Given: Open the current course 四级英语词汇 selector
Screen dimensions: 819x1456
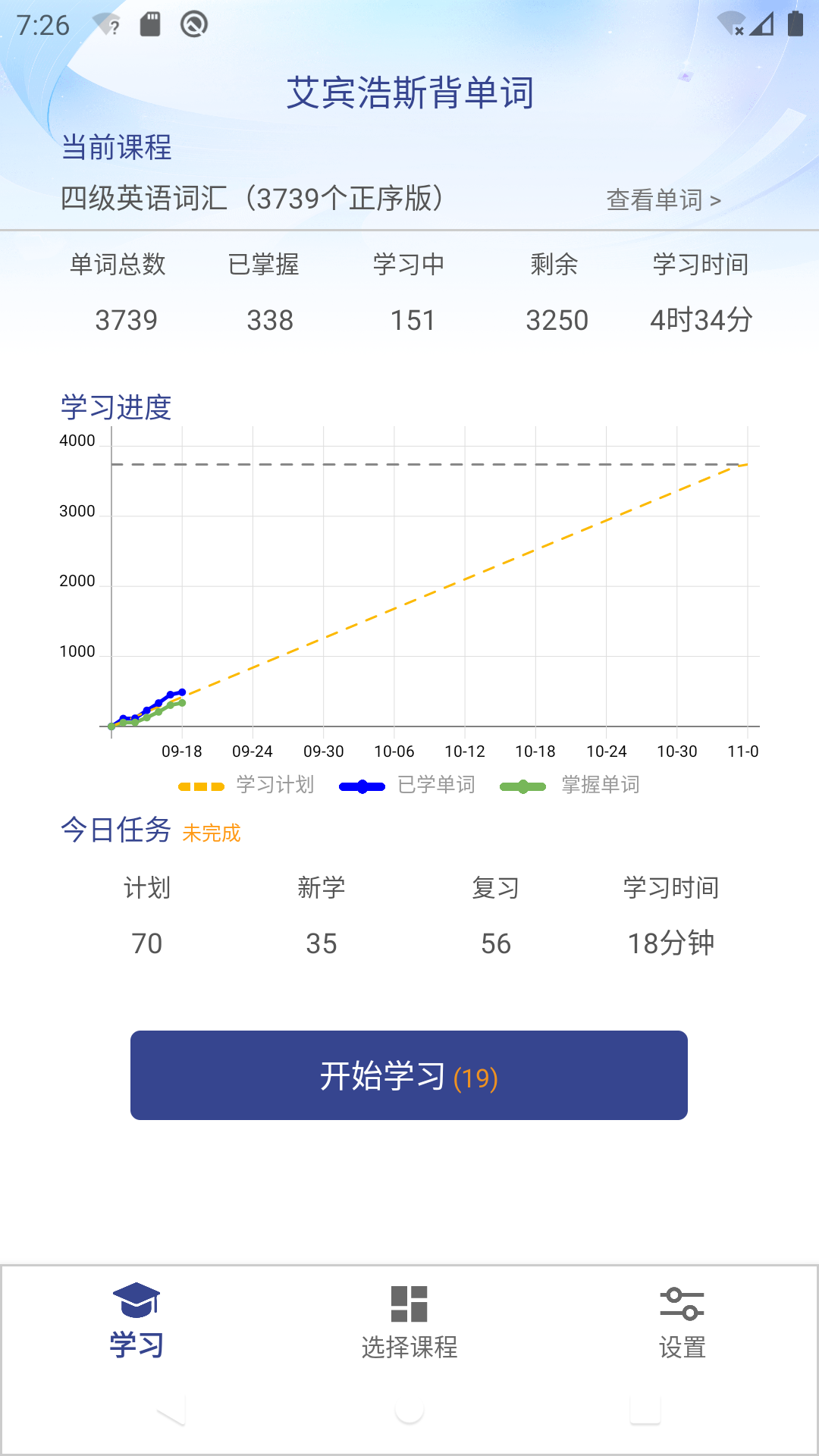Looking at the screenshot, I should (250, 198).
